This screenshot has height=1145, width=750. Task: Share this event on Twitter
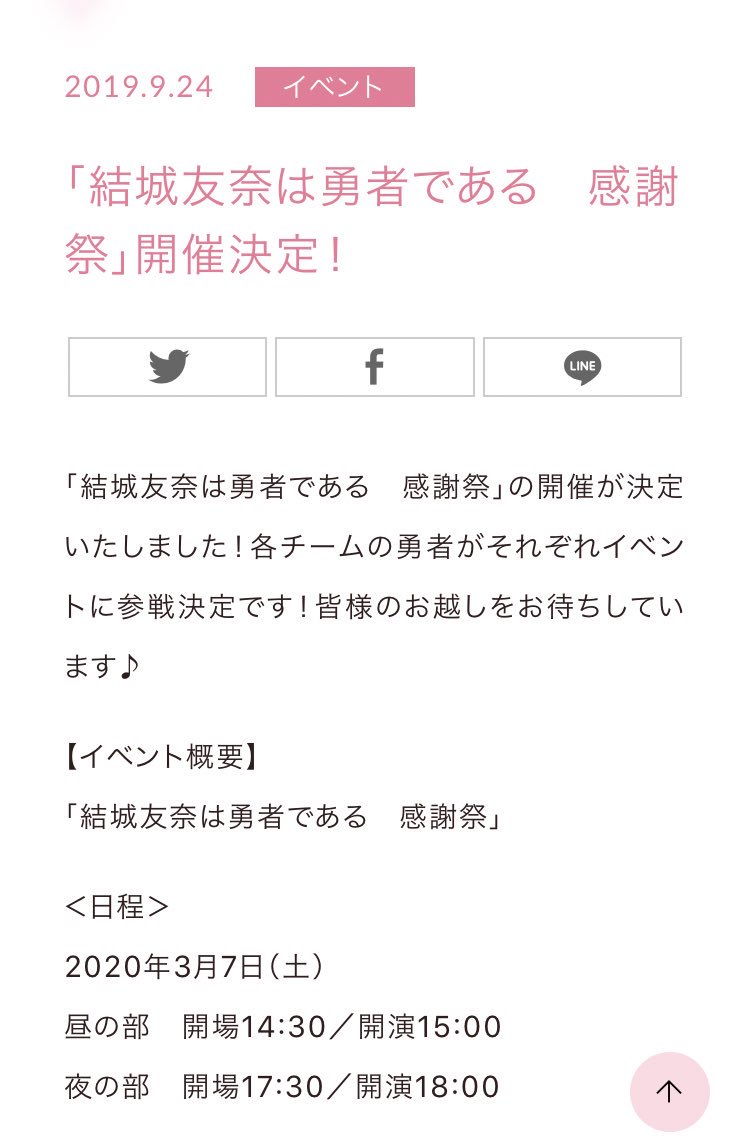pyautogui.click(x=167, y=367)
